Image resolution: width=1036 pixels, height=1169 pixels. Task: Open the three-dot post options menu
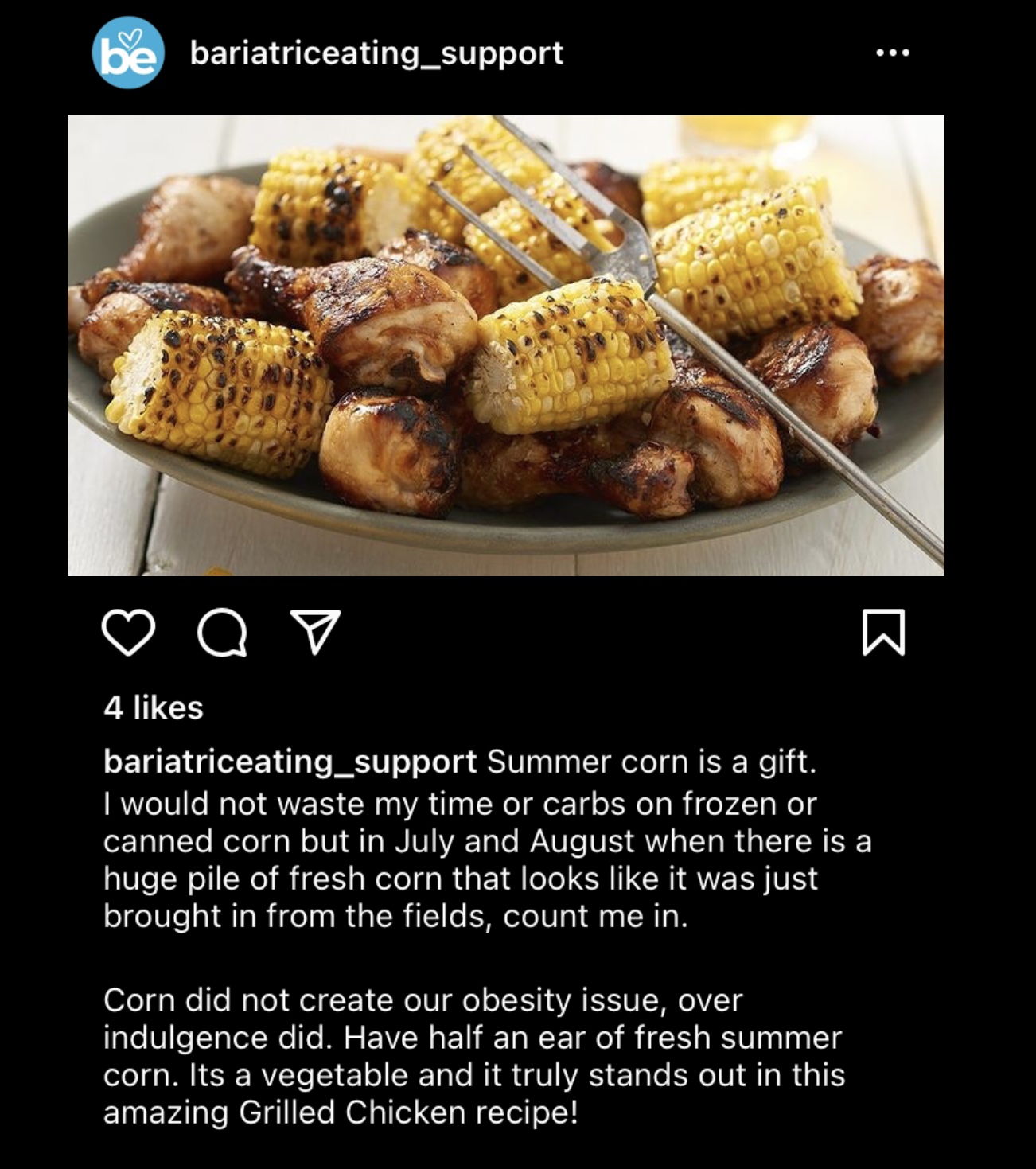click(892, 53)
